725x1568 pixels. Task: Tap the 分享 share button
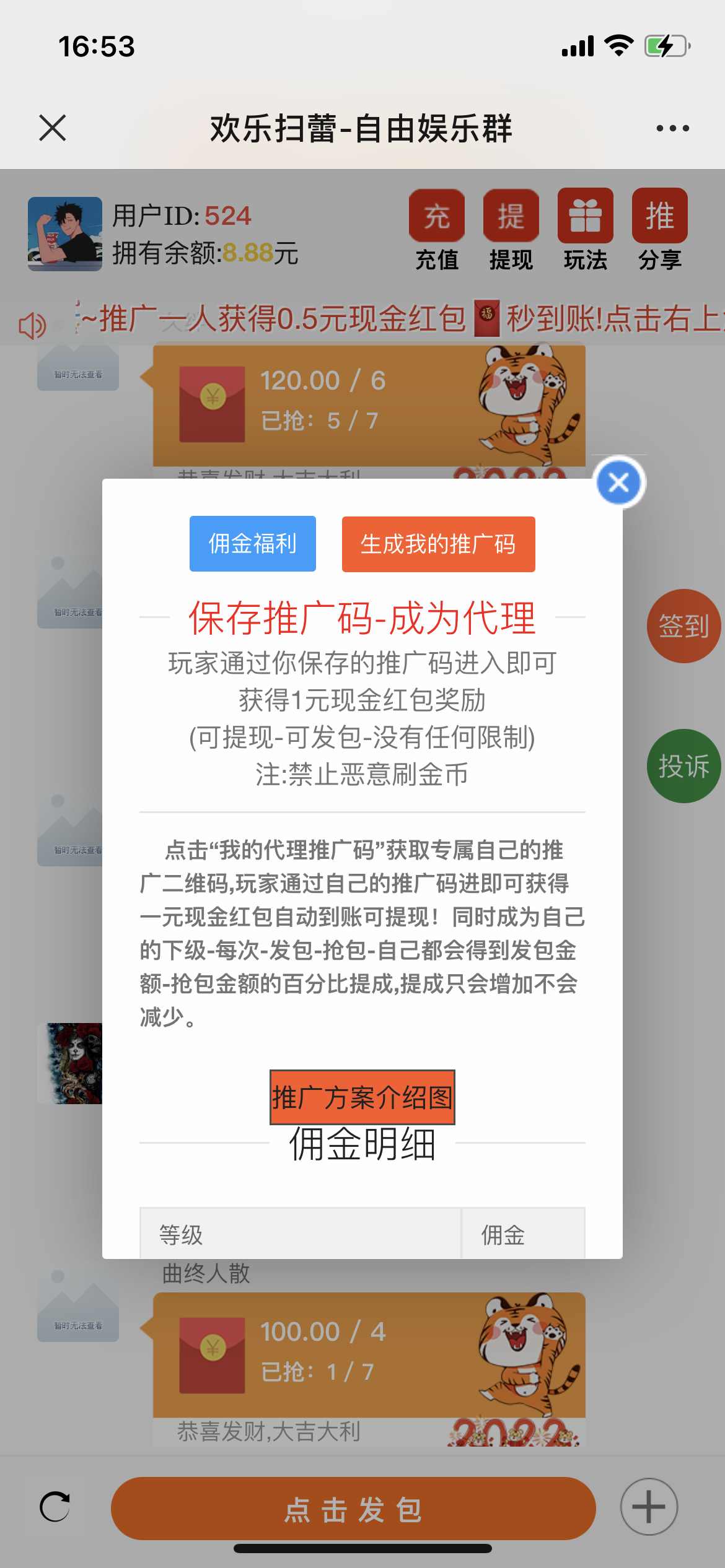[660, 230]
